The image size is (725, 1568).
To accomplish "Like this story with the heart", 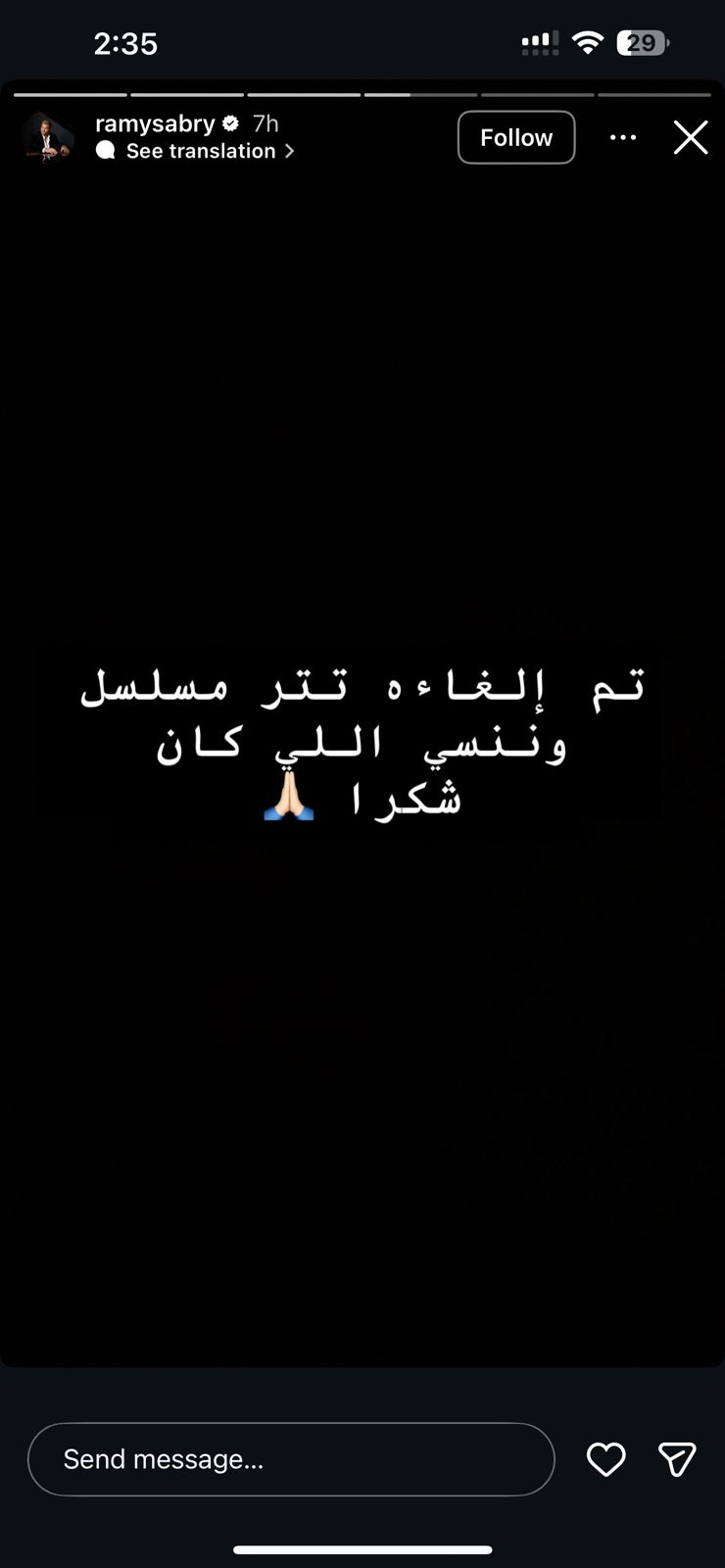I will coord(605,1459).
